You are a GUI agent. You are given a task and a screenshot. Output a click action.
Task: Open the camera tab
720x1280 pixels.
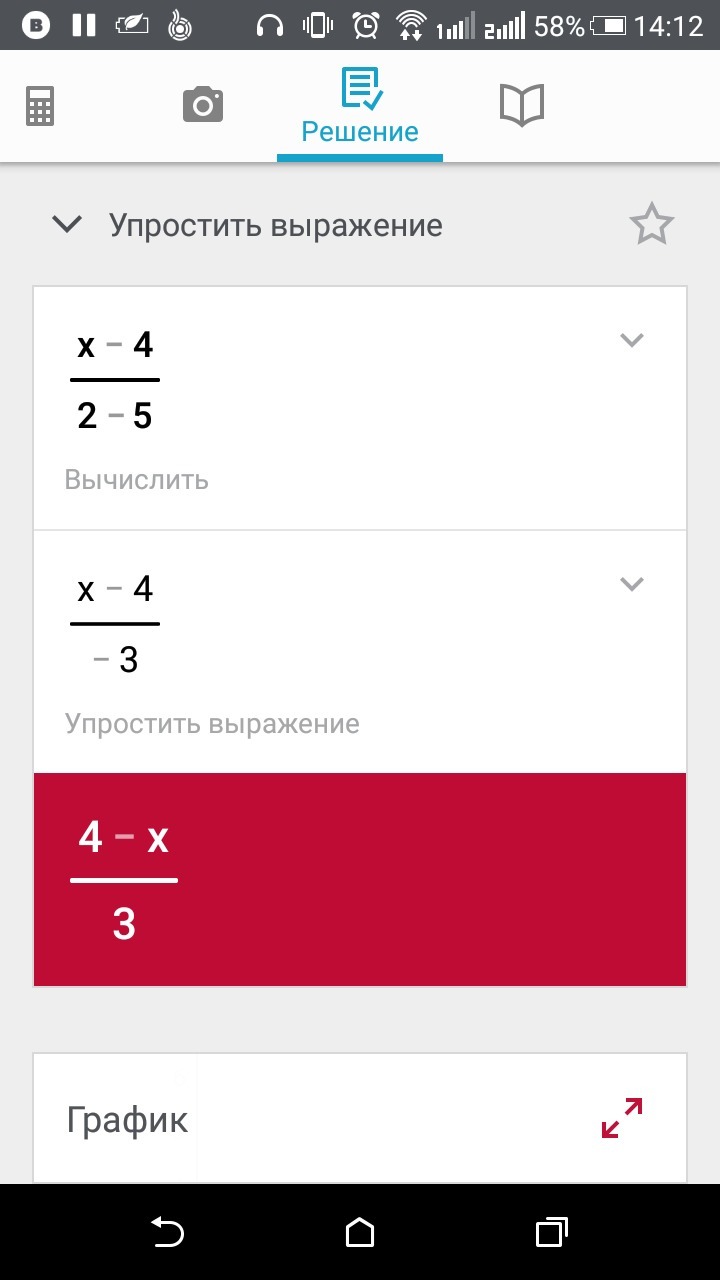(x=202, y=105)
